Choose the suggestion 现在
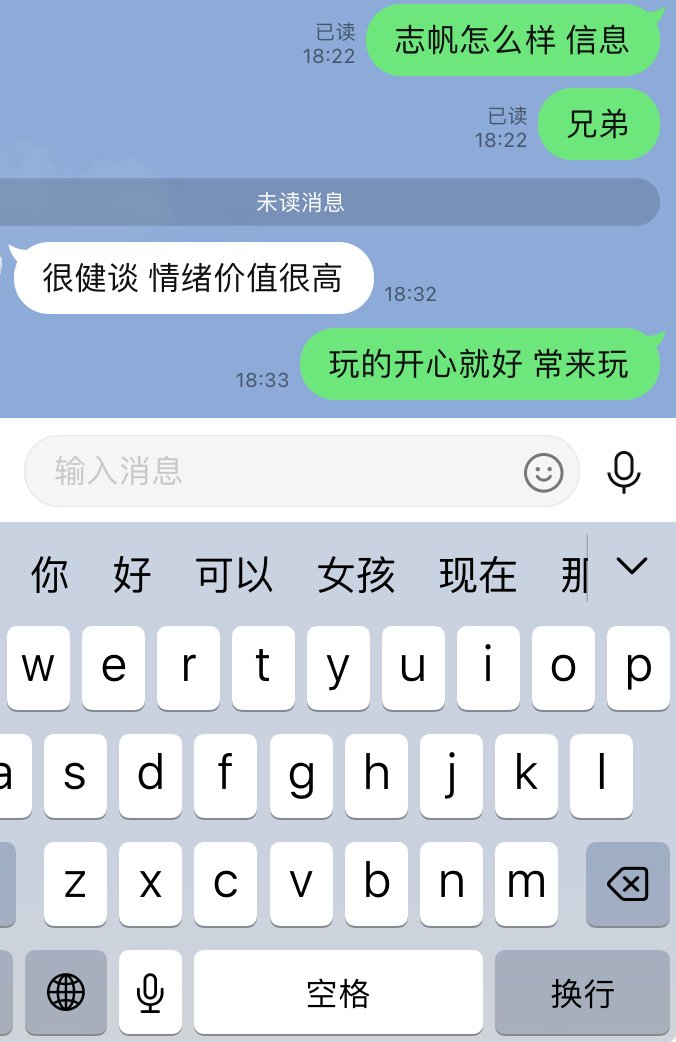676x1042 pixels. coord(477,575)
